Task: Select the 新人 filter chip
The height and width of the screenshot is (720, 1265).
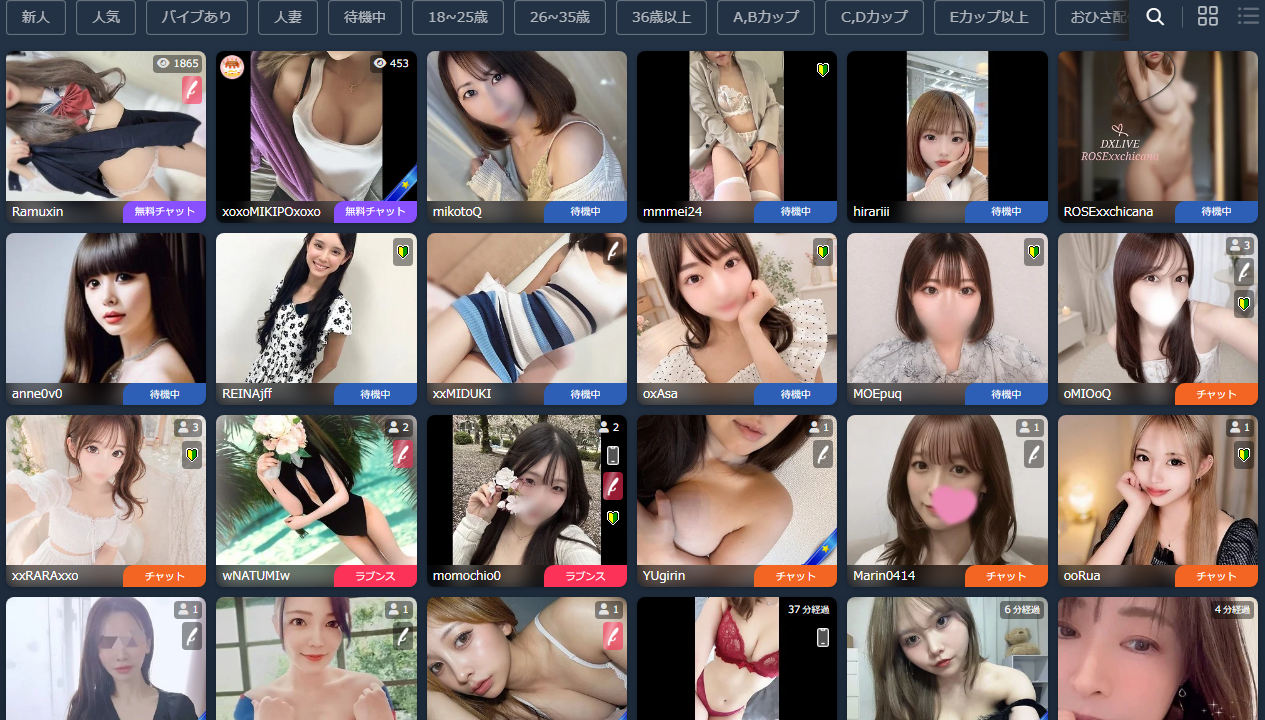Action: pos(36,17)
